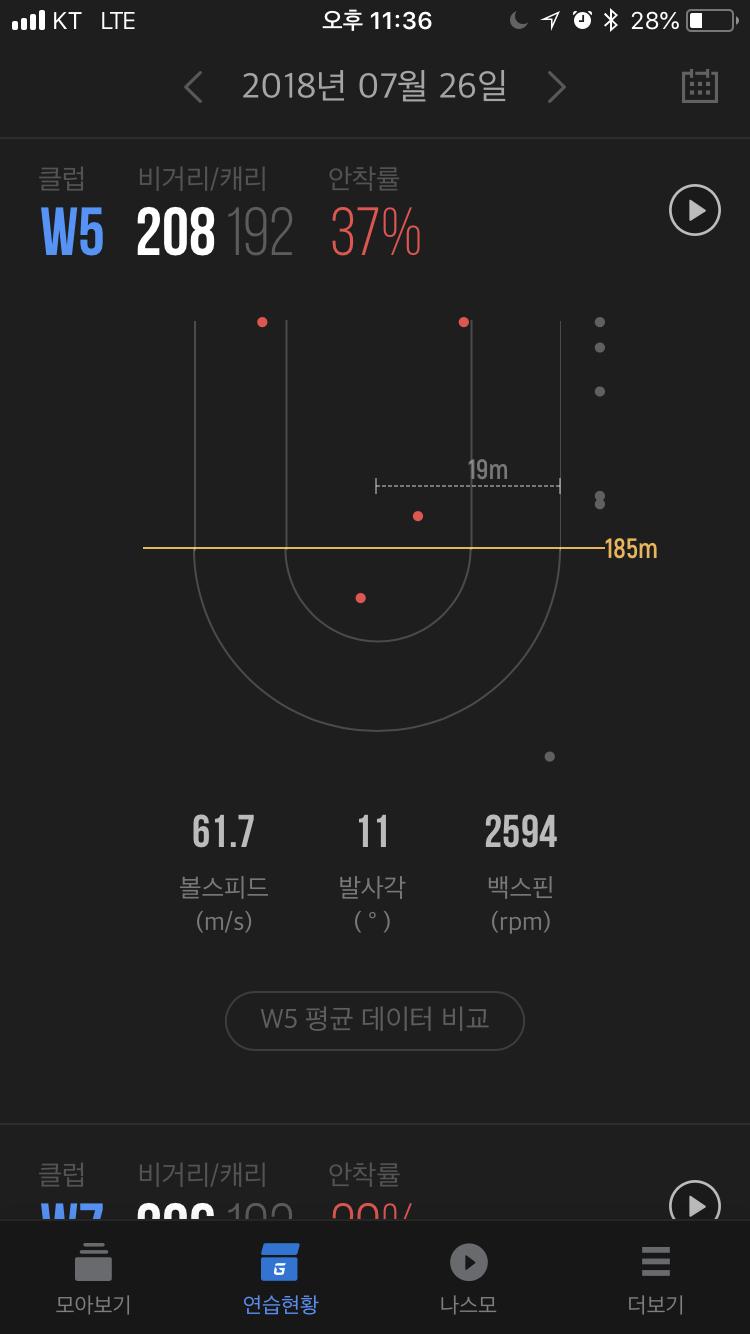Screen dimensions: 750x1334
Task: Open W5 평균 데이터 비교
Action: pos(375,1020)
